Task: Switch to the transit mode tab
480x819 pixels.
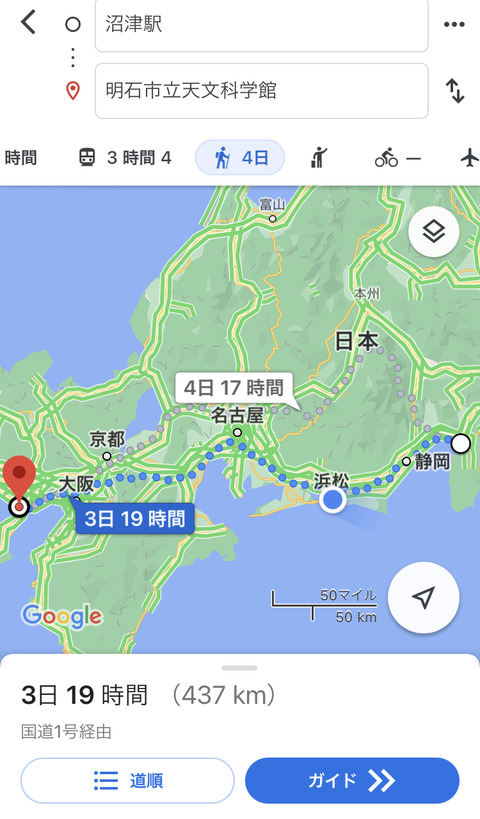Action: (x=125, y=157)
